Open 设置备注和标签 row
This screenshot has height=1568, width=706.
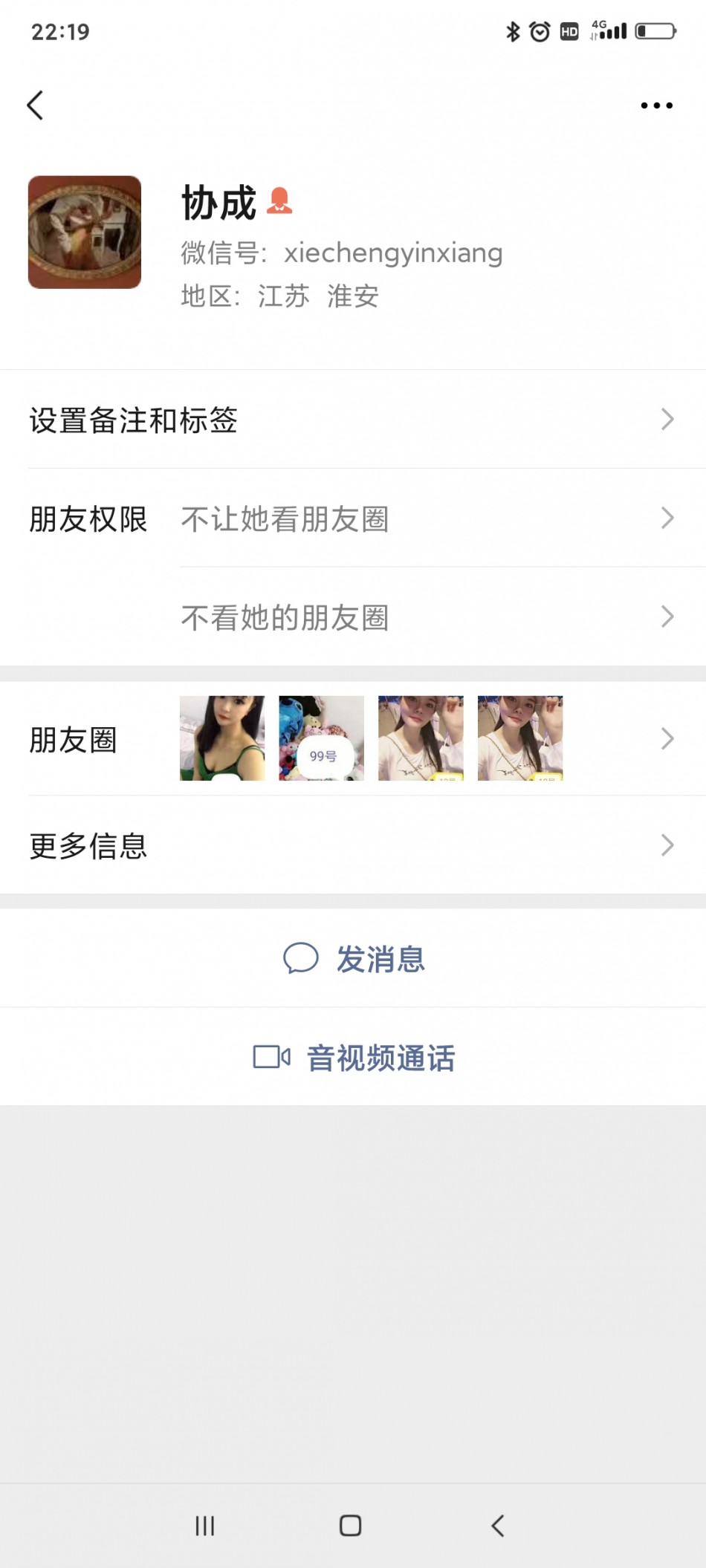point(353,420)
